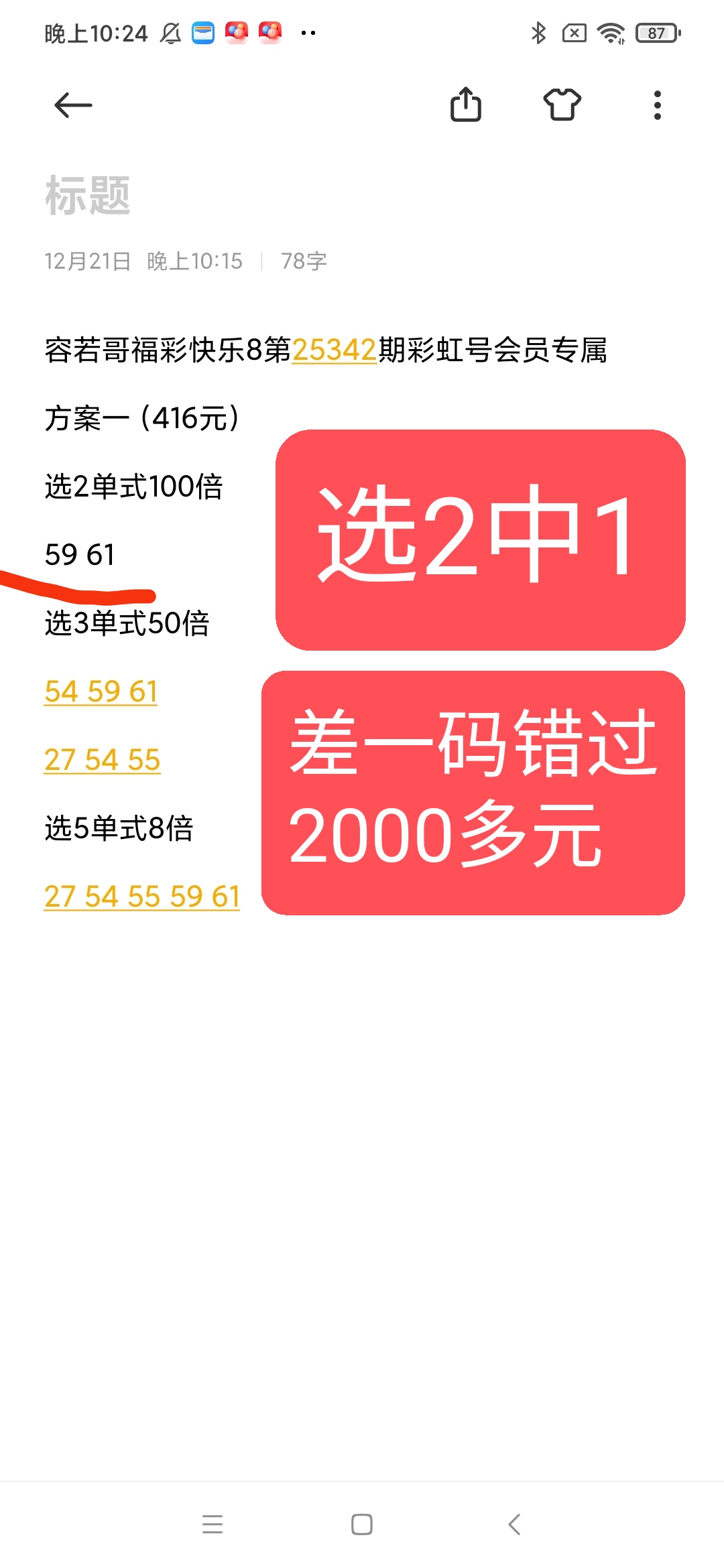The height and width of the screenshot is (1568, 724).
Task: Tap the crossed-out SIM icon in status bar
Action: click(x=574, y=31)
